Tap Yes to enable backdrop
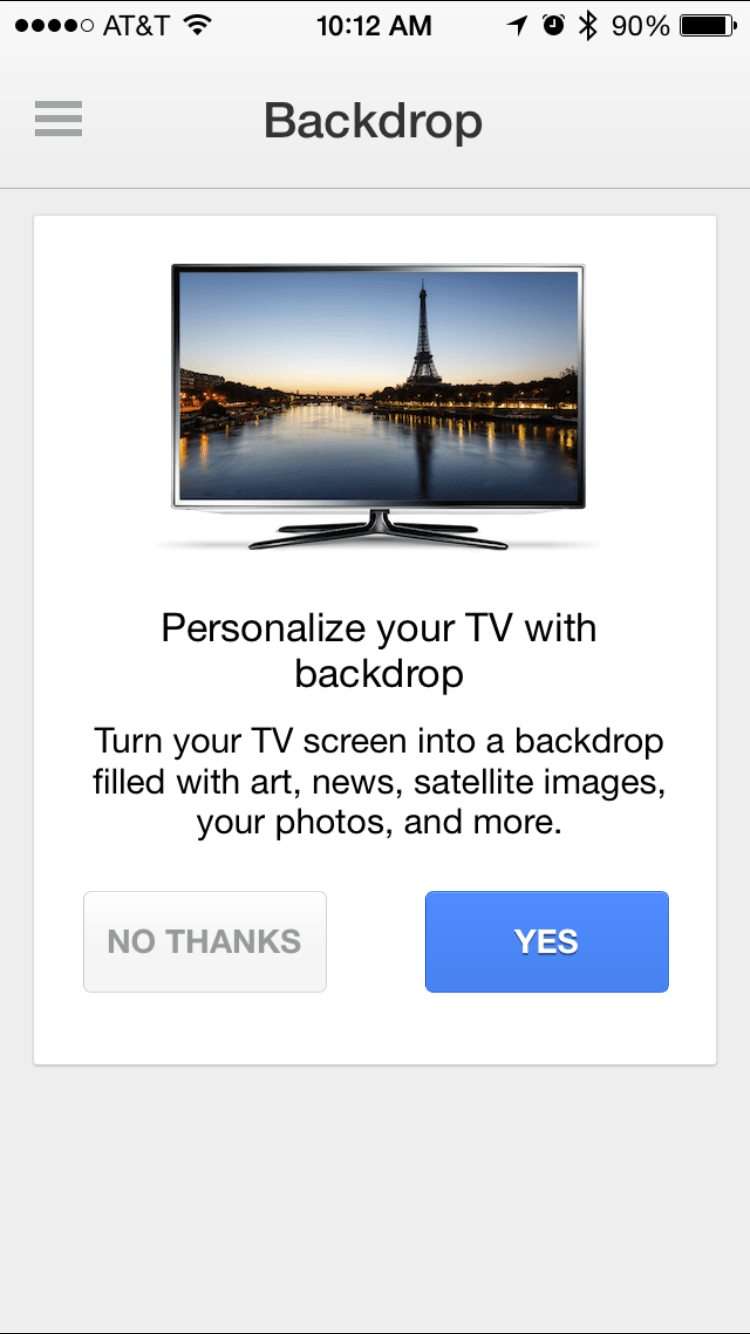The height and width of the screenshot is (1334, 750). (x=546, y=941)
